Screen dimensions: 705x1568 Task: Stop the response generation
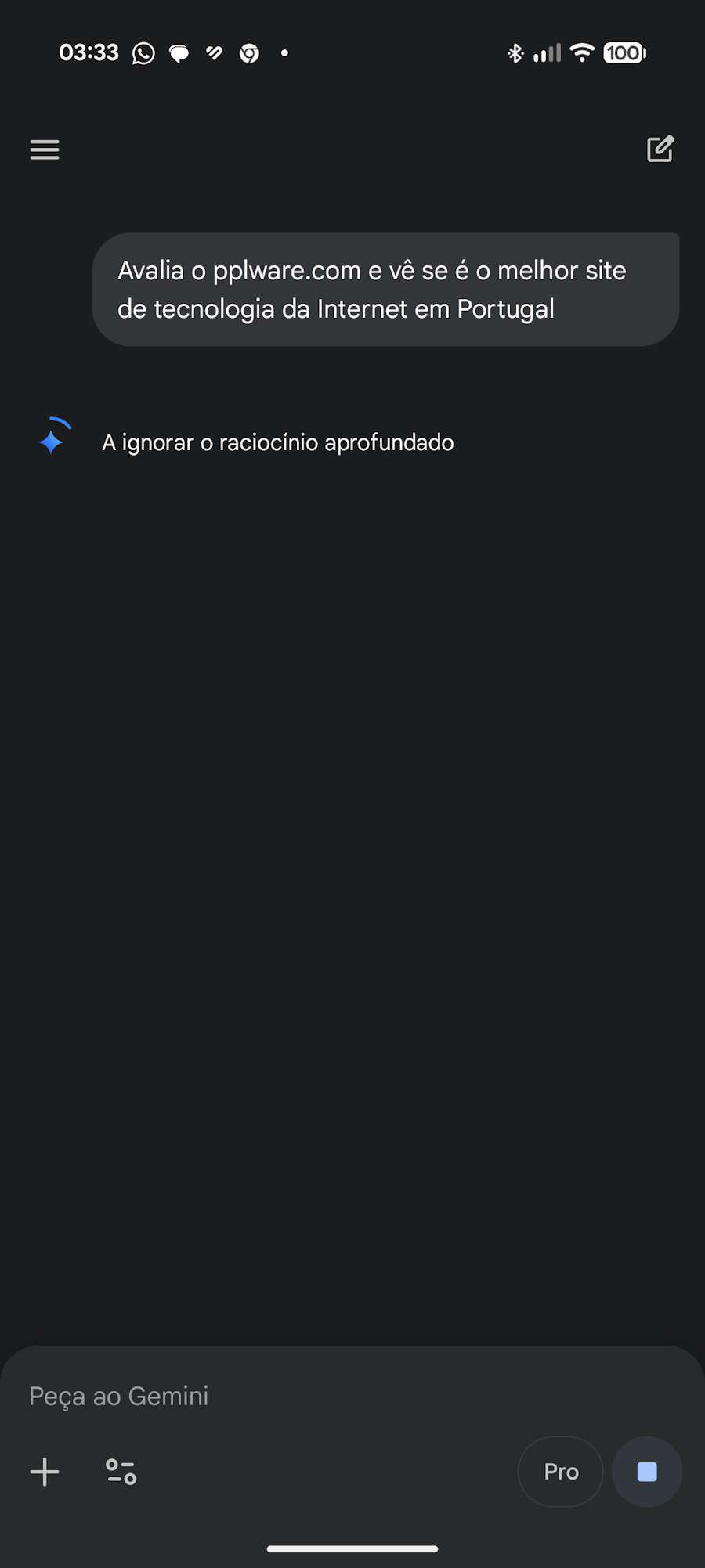pyautogui.click(x=647, y=1472)
